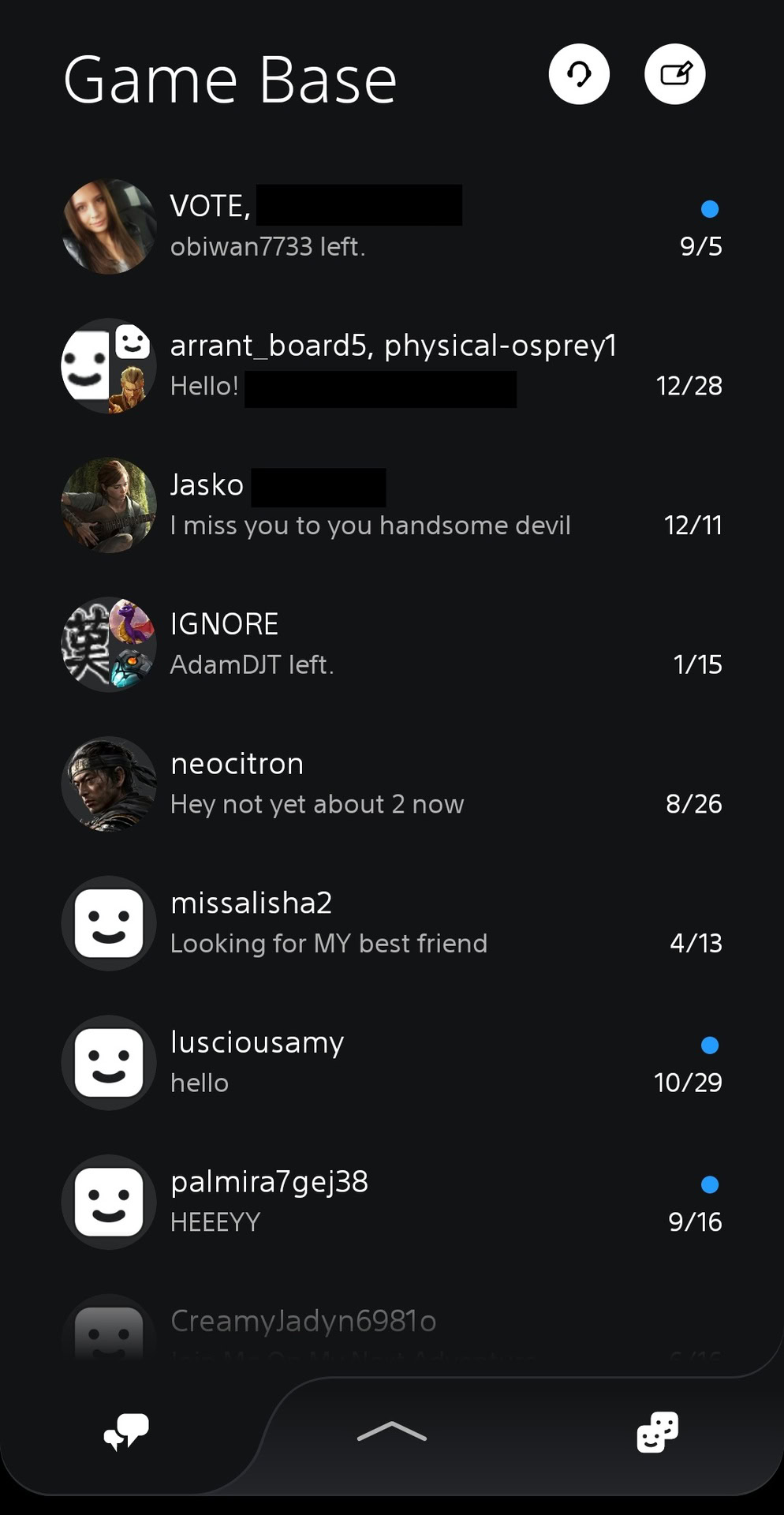Open chat with arrant_board5 and physical-osprey1
Screen dimensions: 784x1515
coord(391,365)
